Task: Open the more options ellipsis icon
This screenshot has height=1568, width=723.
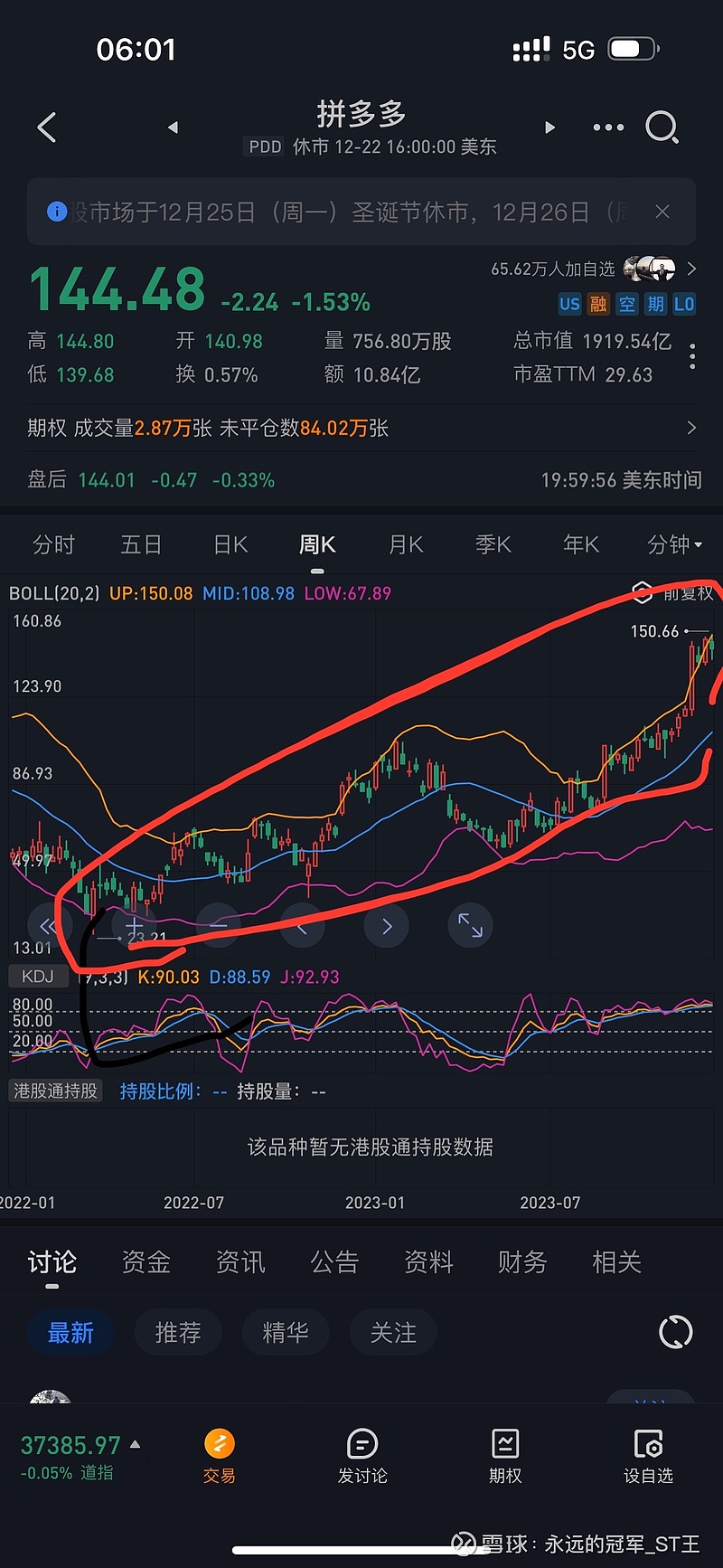Action: tap(607, 128)
